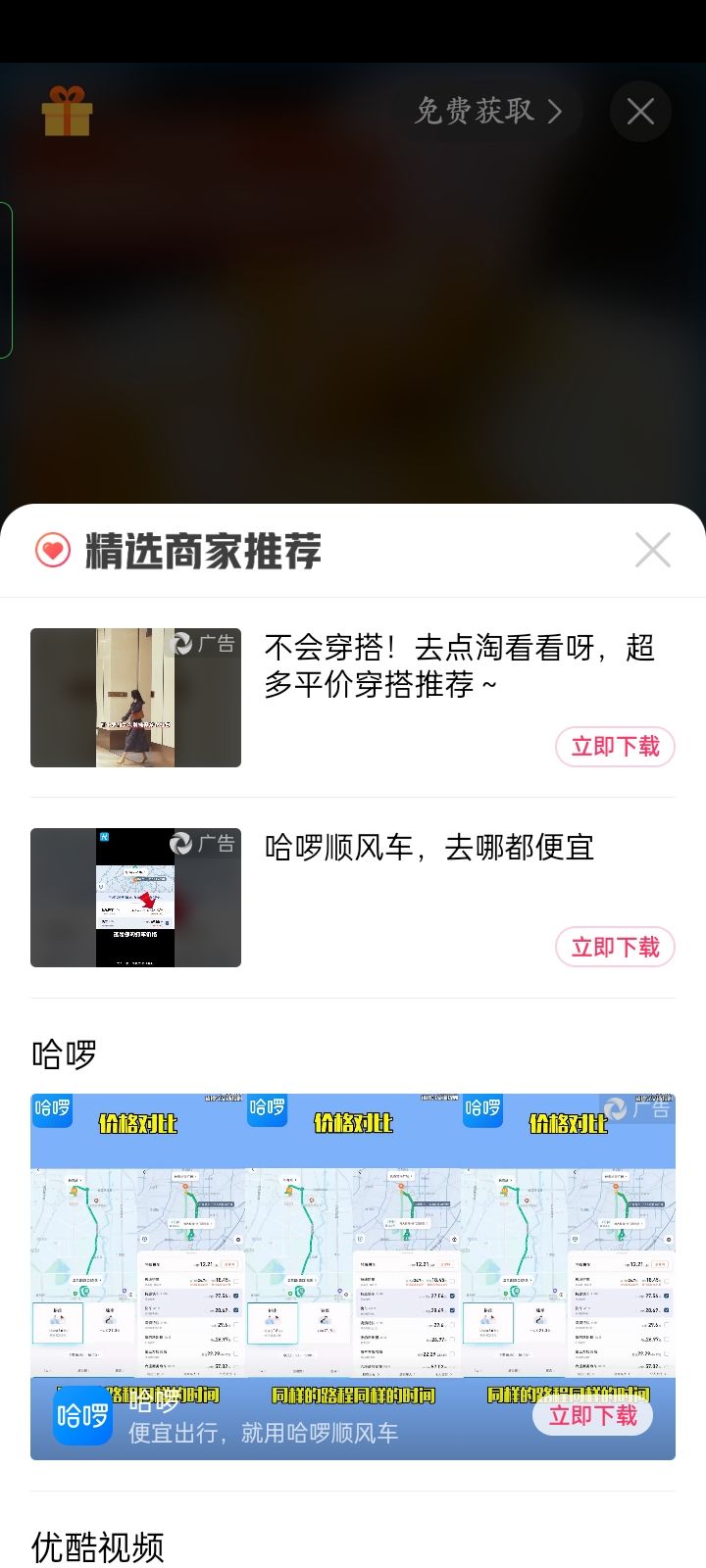The image size is (706, 1568).
Task: Tap the 哈啰 logo badge on the first comparison image
Action: point(52,1111)
